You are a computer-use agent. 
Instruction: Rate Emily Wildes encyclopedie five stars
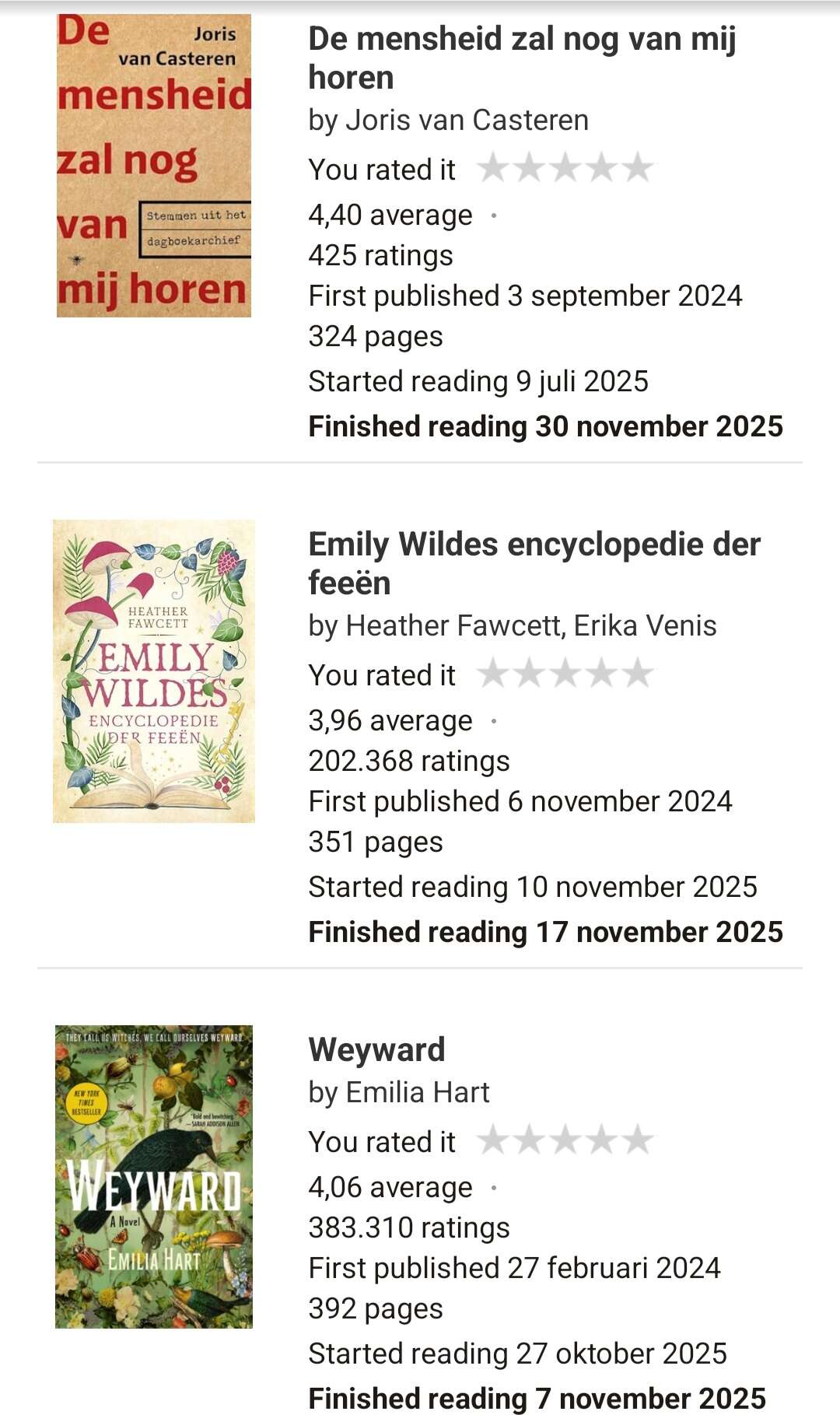[638, 674]
